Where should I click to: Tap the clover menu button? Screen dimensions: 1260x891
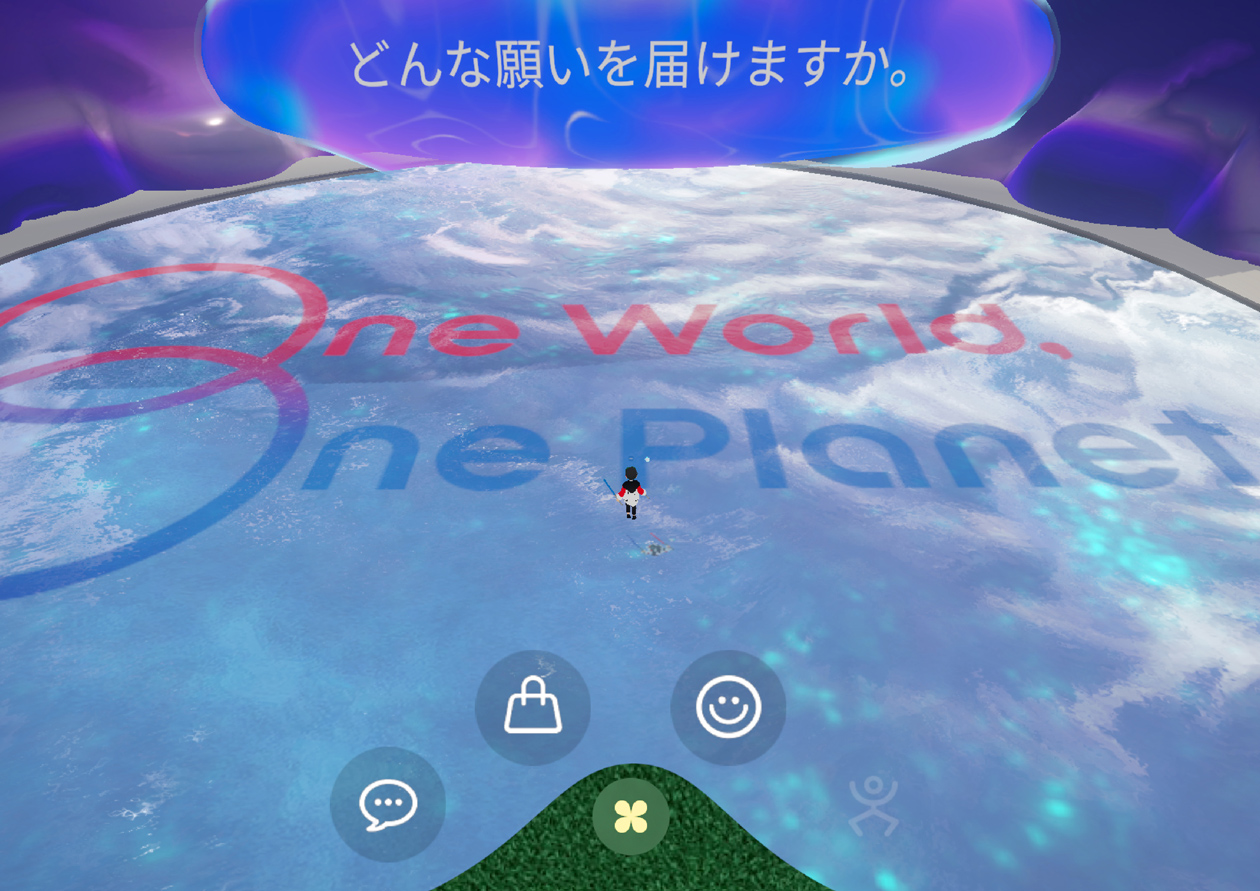click(x=631, y=817)
